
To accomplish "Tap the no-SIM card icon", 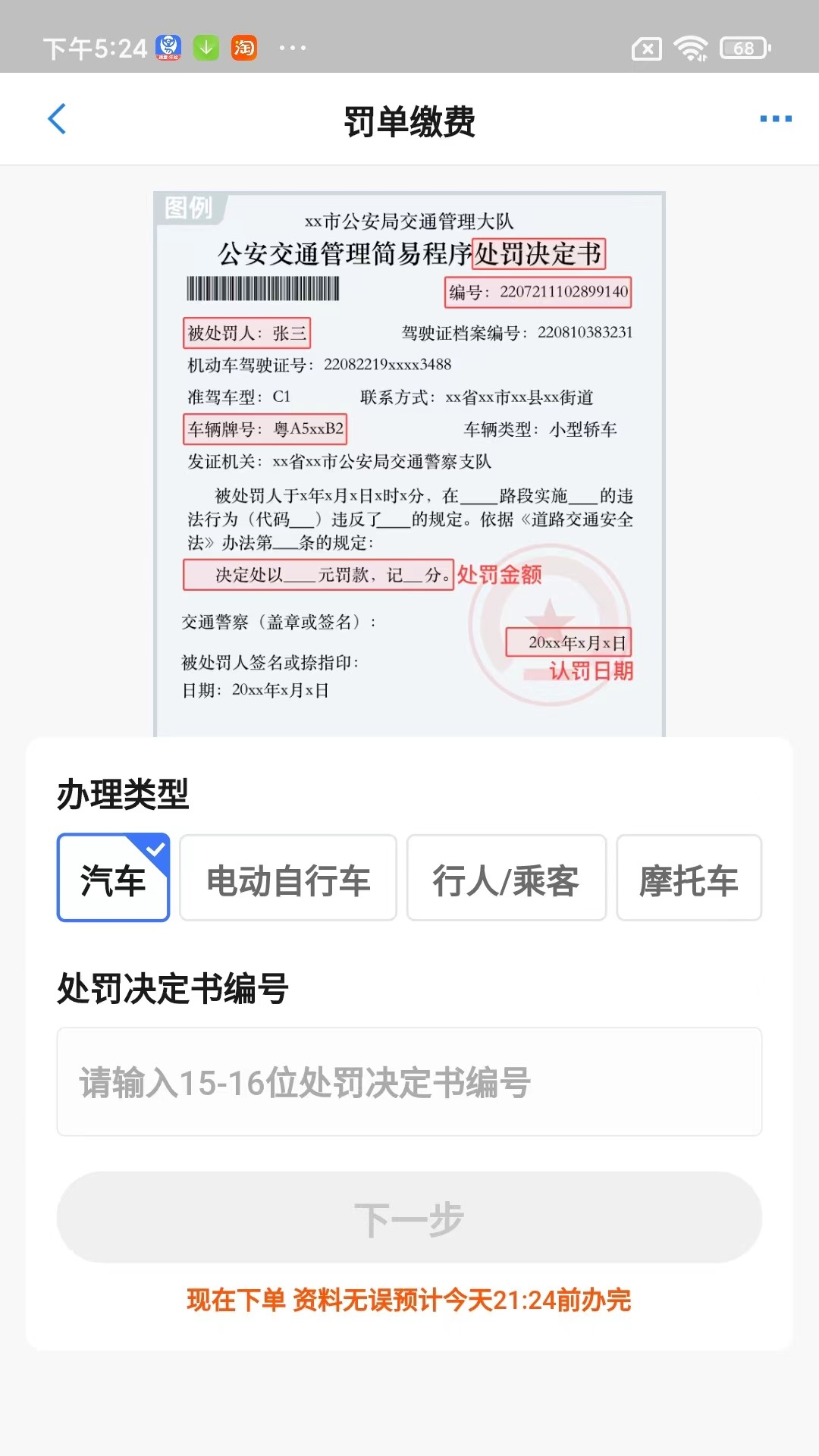I will 646,48.
